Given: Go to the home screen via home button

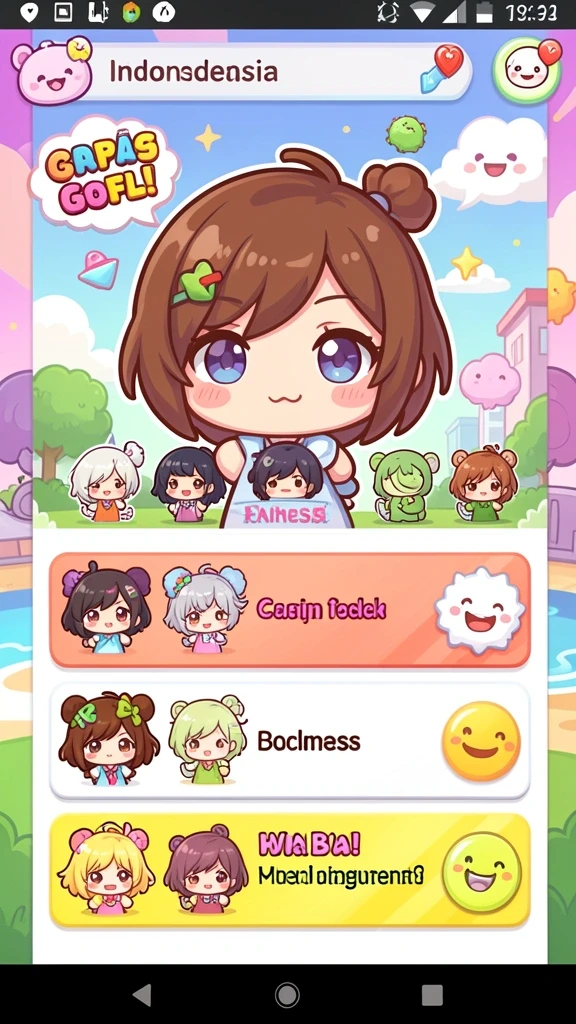Looking at the screenshot, I should (x=287, y=995).
